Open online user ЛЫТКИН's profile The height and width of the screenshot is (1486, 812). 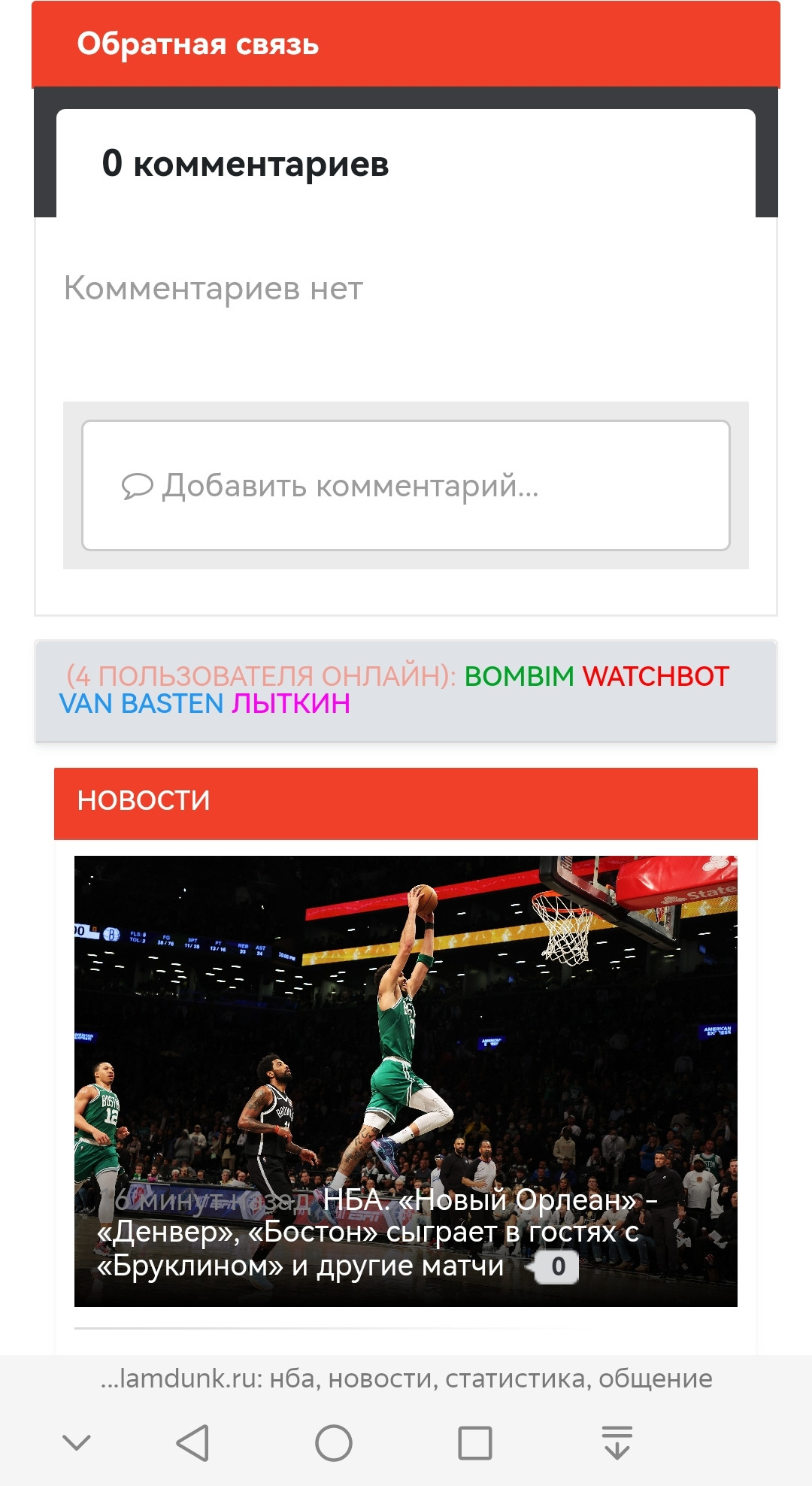pyautogui.click(x=291, y=704)
